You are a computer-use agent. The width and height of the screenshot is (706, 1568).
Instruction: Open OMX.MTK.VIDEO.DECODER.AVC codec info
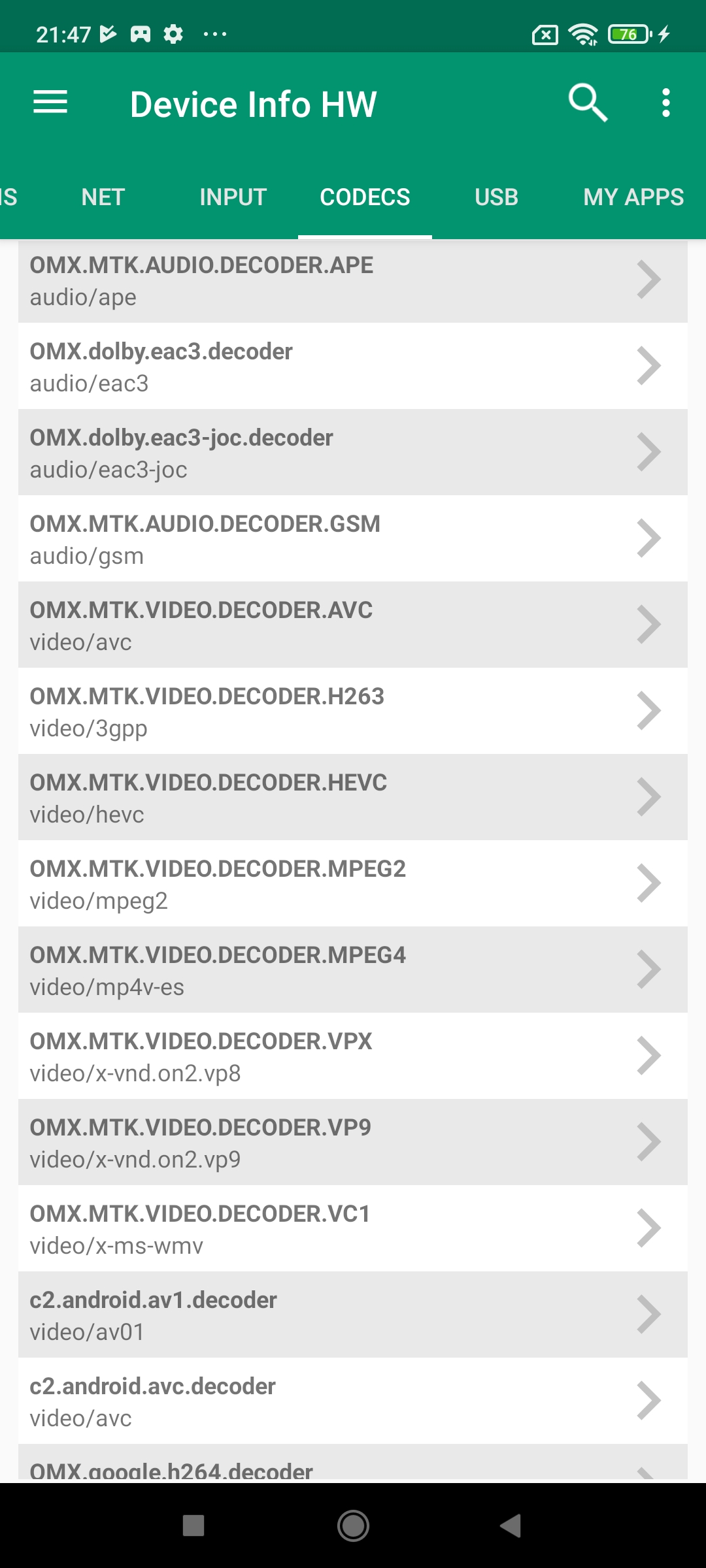click(x=353, y=625)
